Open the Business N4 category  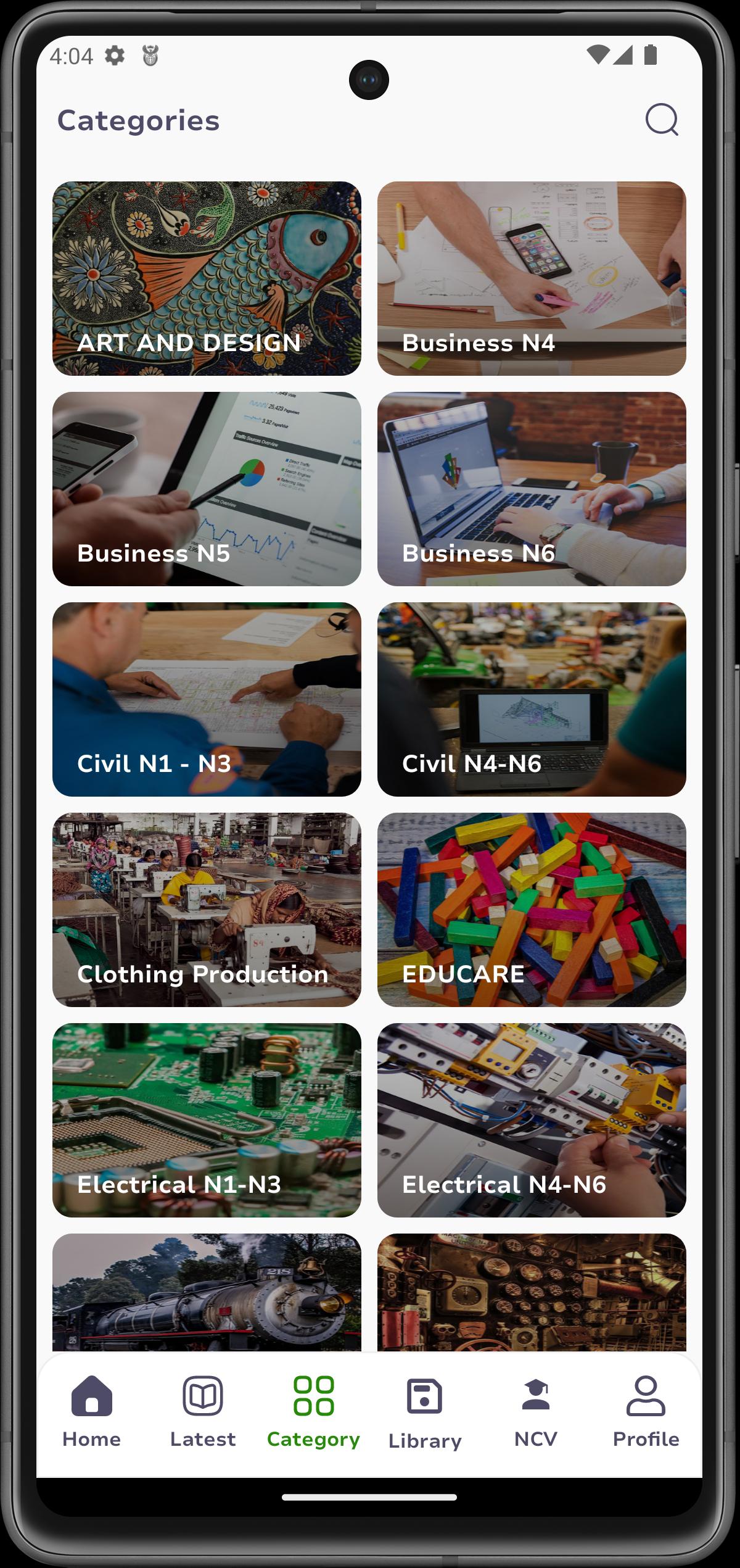[x=532, y=278]
